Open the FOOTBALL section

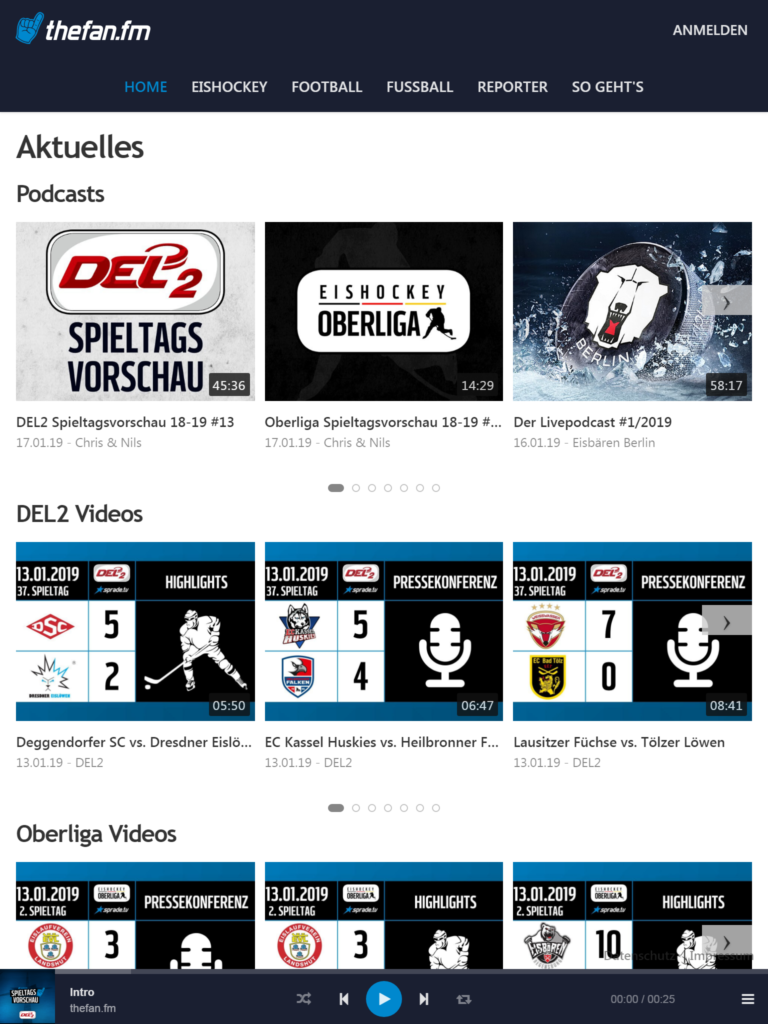[326, 87]
